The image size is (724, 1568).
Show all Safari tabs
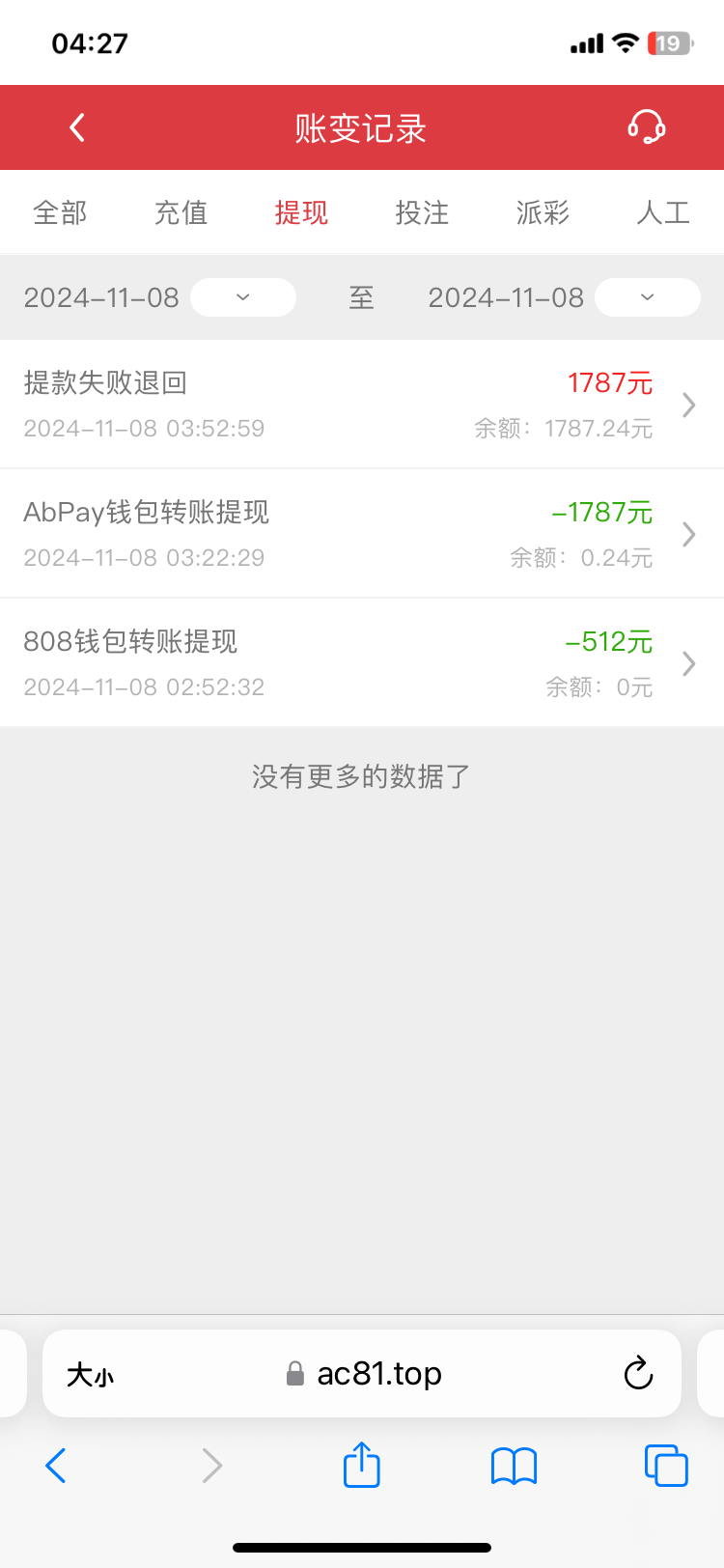click(x=665, y=1466)
